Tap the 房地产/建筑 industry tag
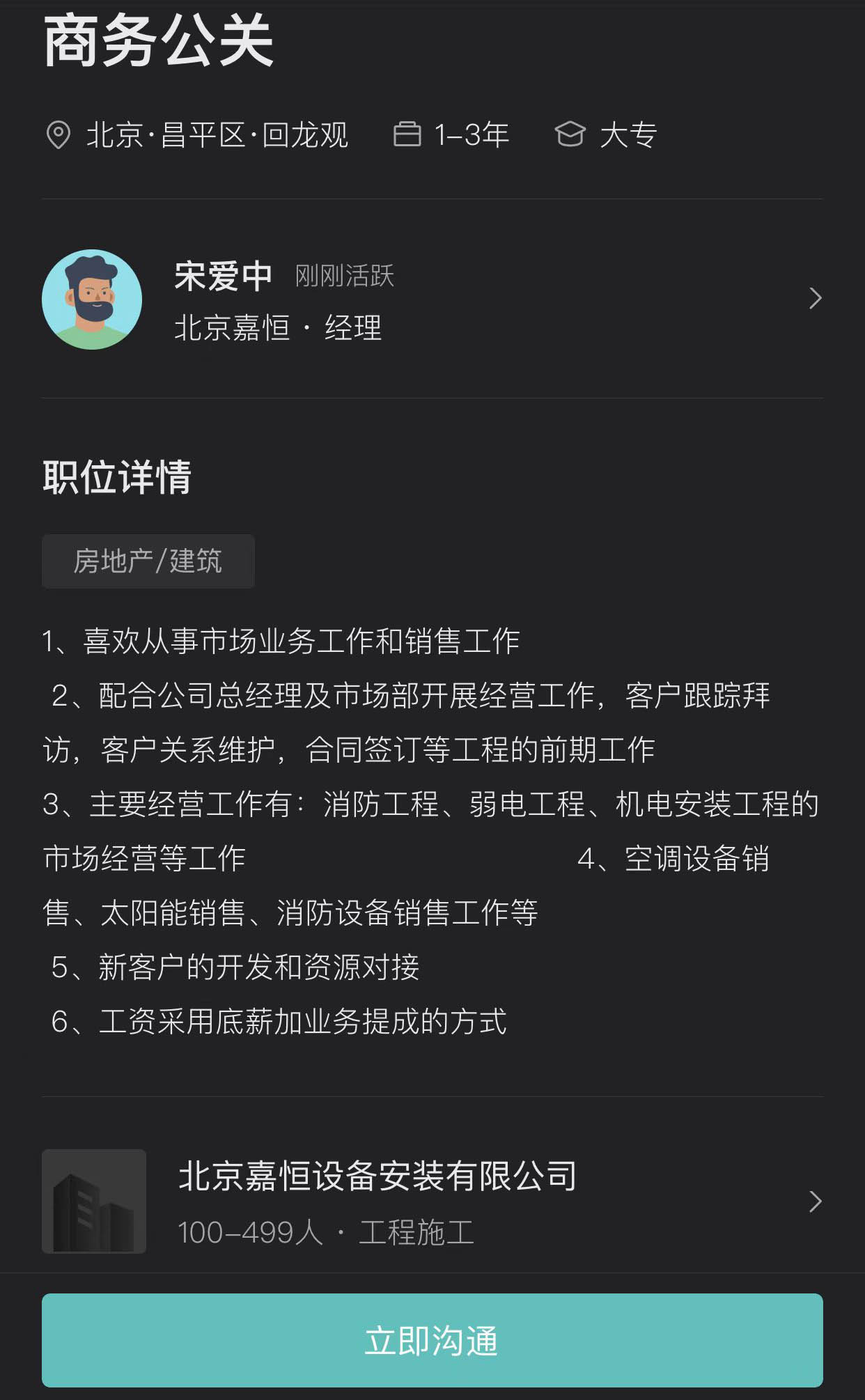Image resolution: width=865 pixels, height=1400 pixels. (x=148, y=561)
